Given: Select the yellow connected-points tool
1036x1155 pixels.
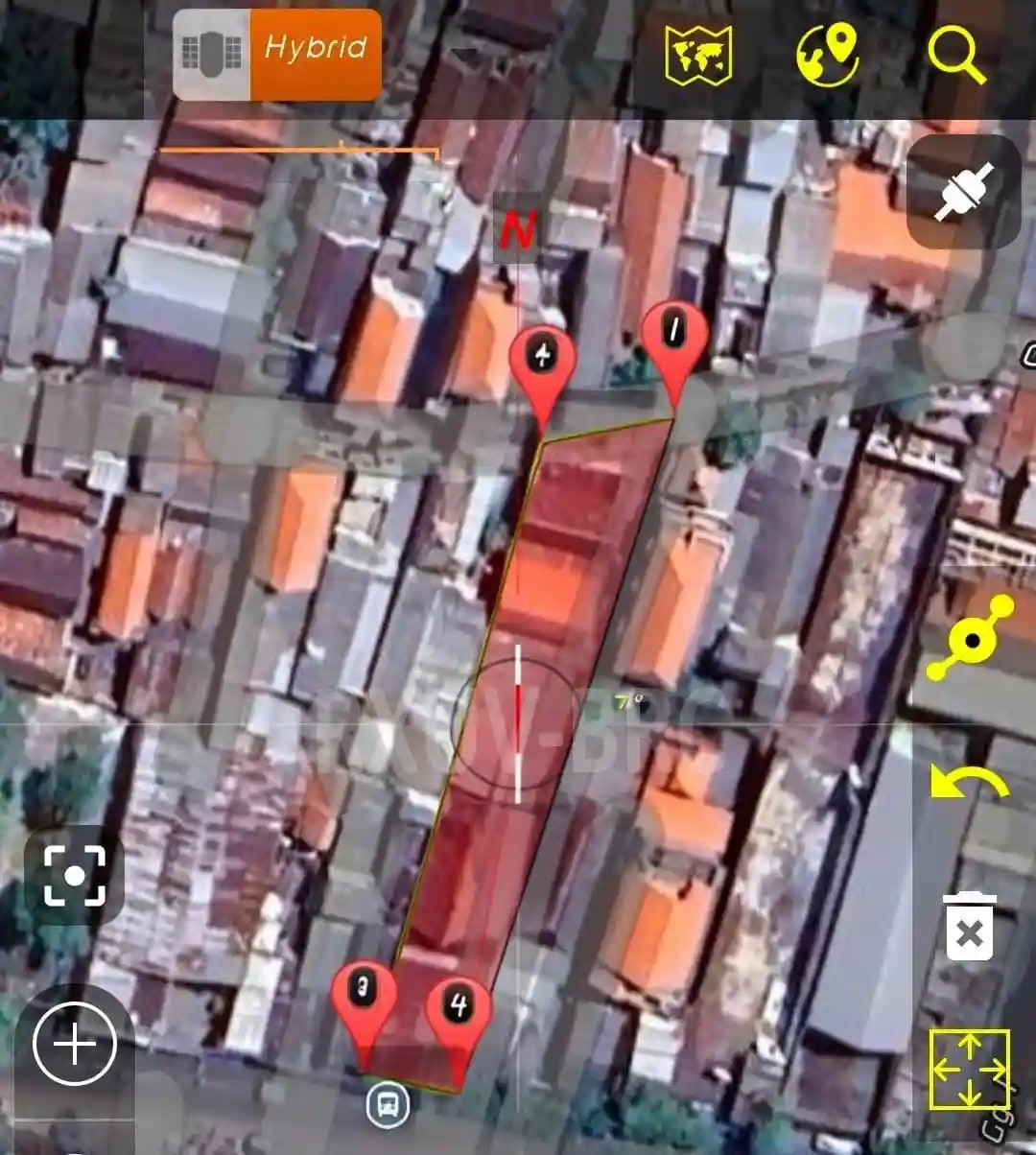Looking at the screenshot, I should [970, 639].
